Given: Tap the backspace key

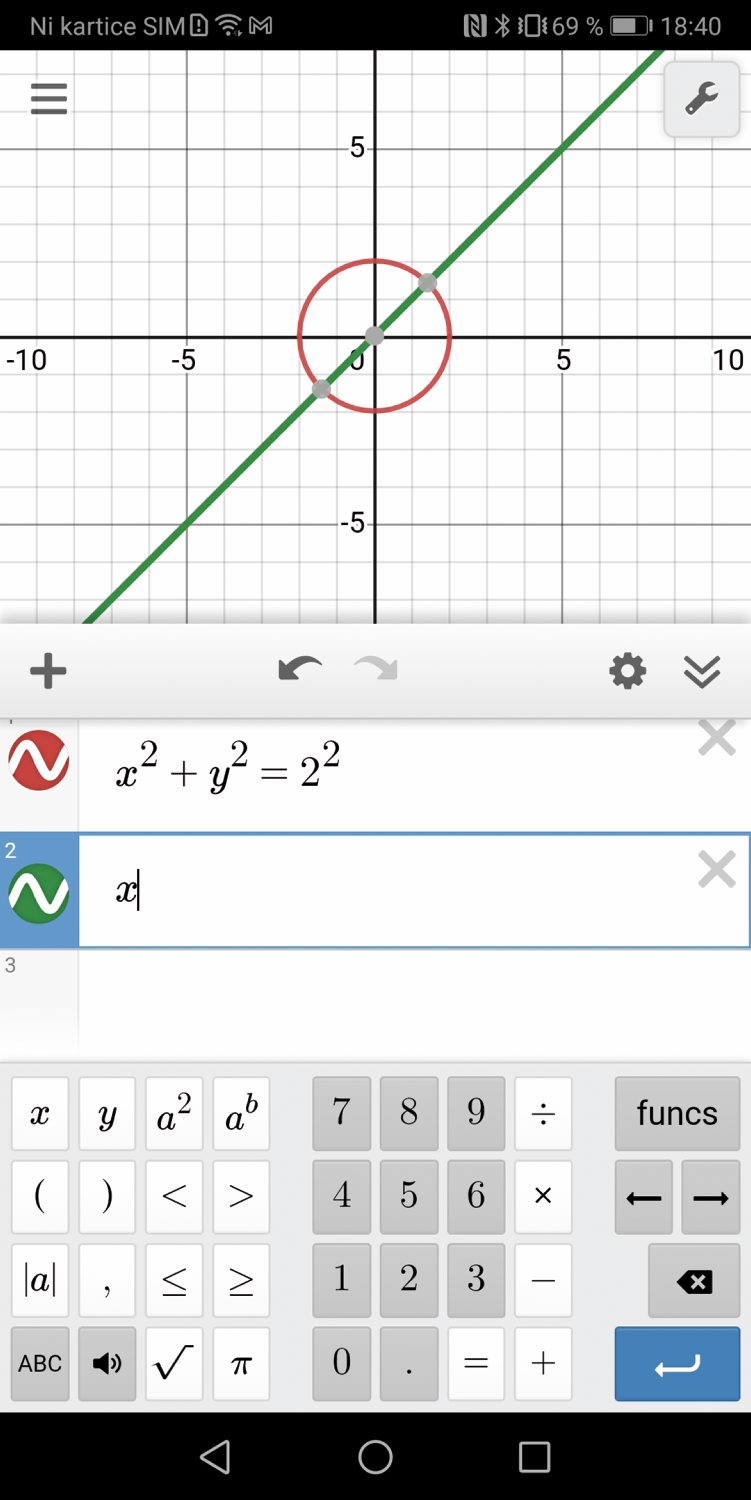Looking at the screenshot, I should coord(694,1281).
